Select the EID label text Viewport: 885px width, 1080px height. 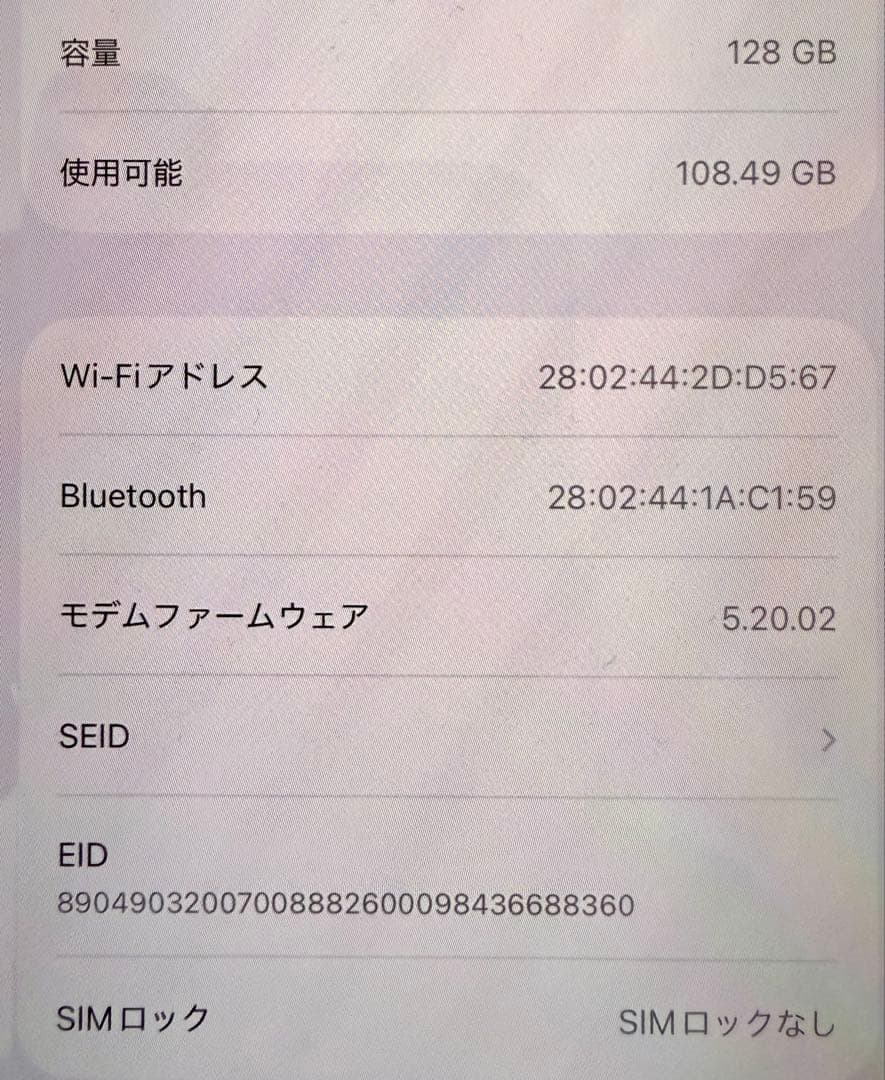tap(82, 855)
